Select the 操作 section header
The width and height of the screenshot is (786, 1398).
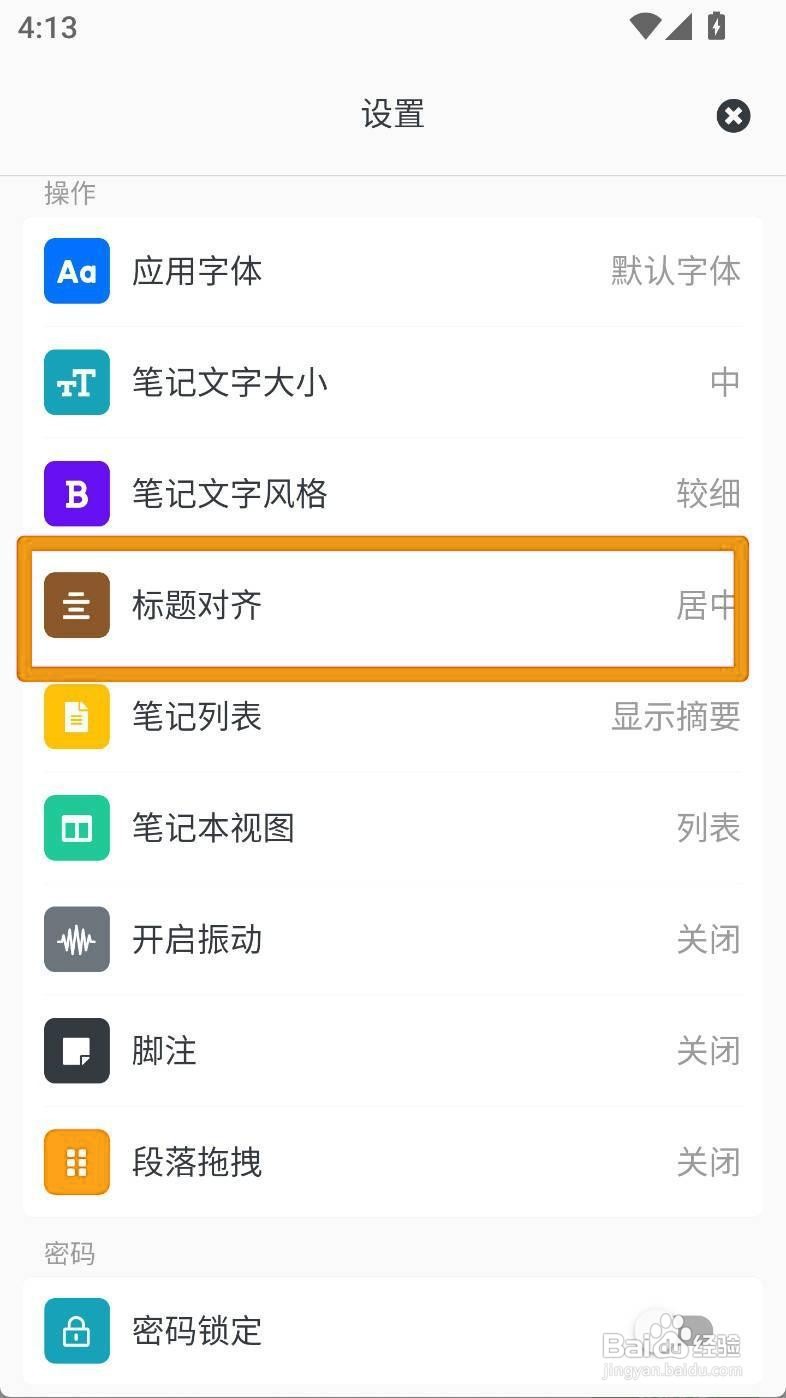click(70, 193)
